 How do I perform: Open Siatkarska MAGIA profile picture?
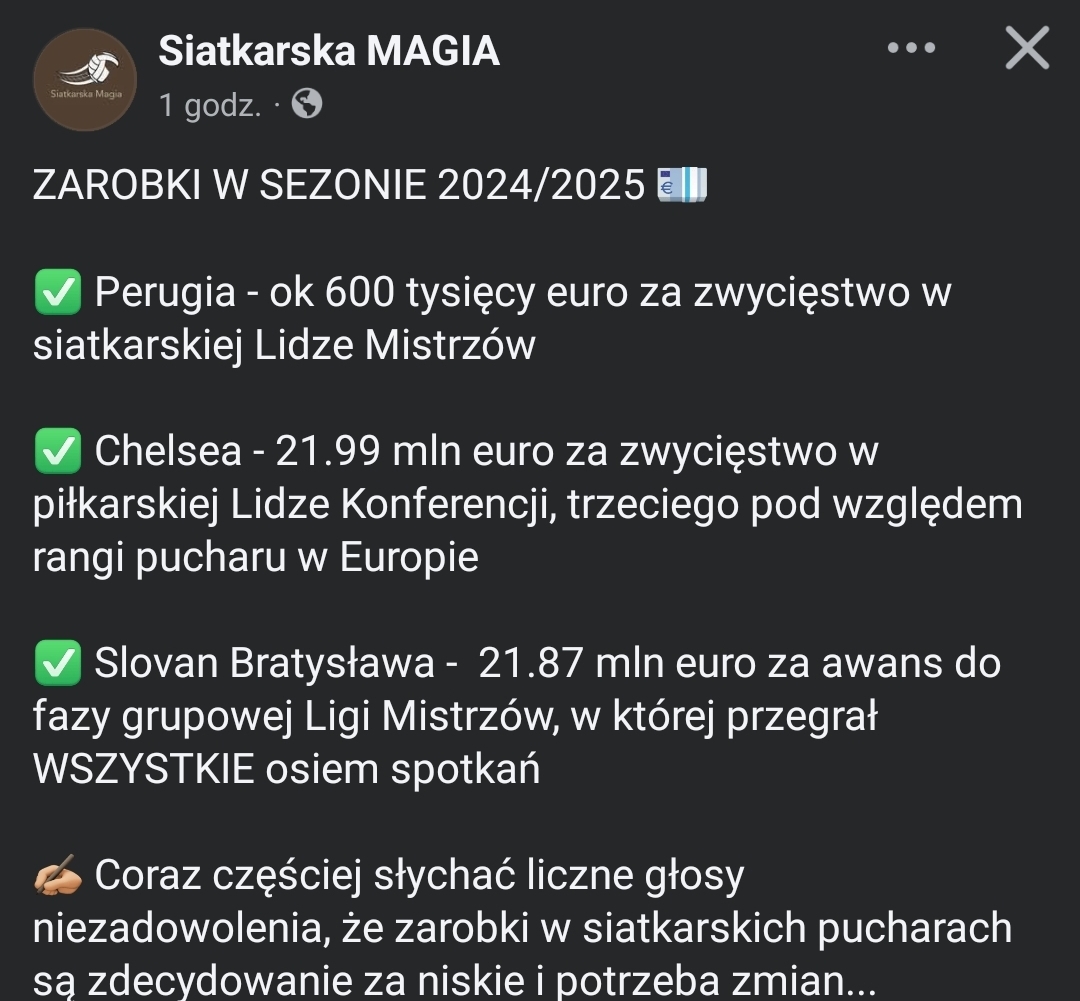point(85,79)
